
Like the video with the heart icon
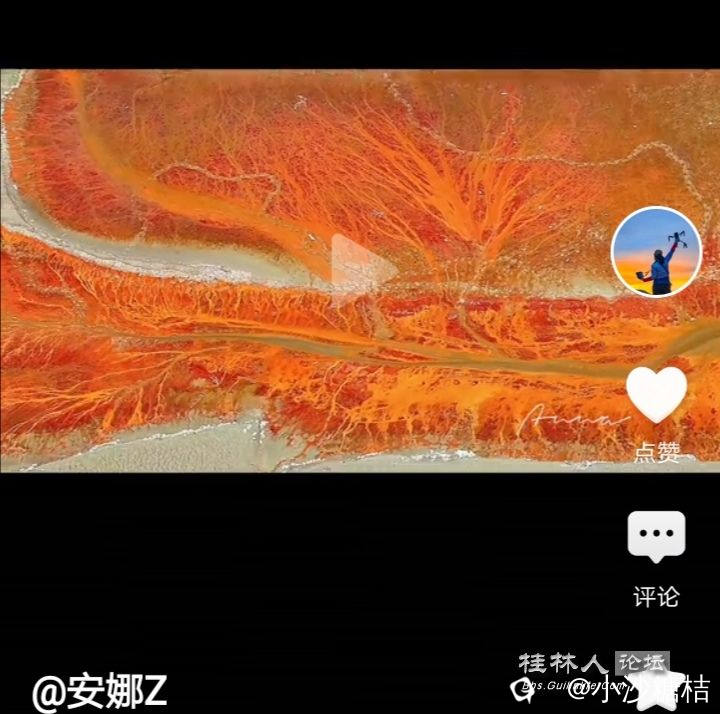(656, 397)
